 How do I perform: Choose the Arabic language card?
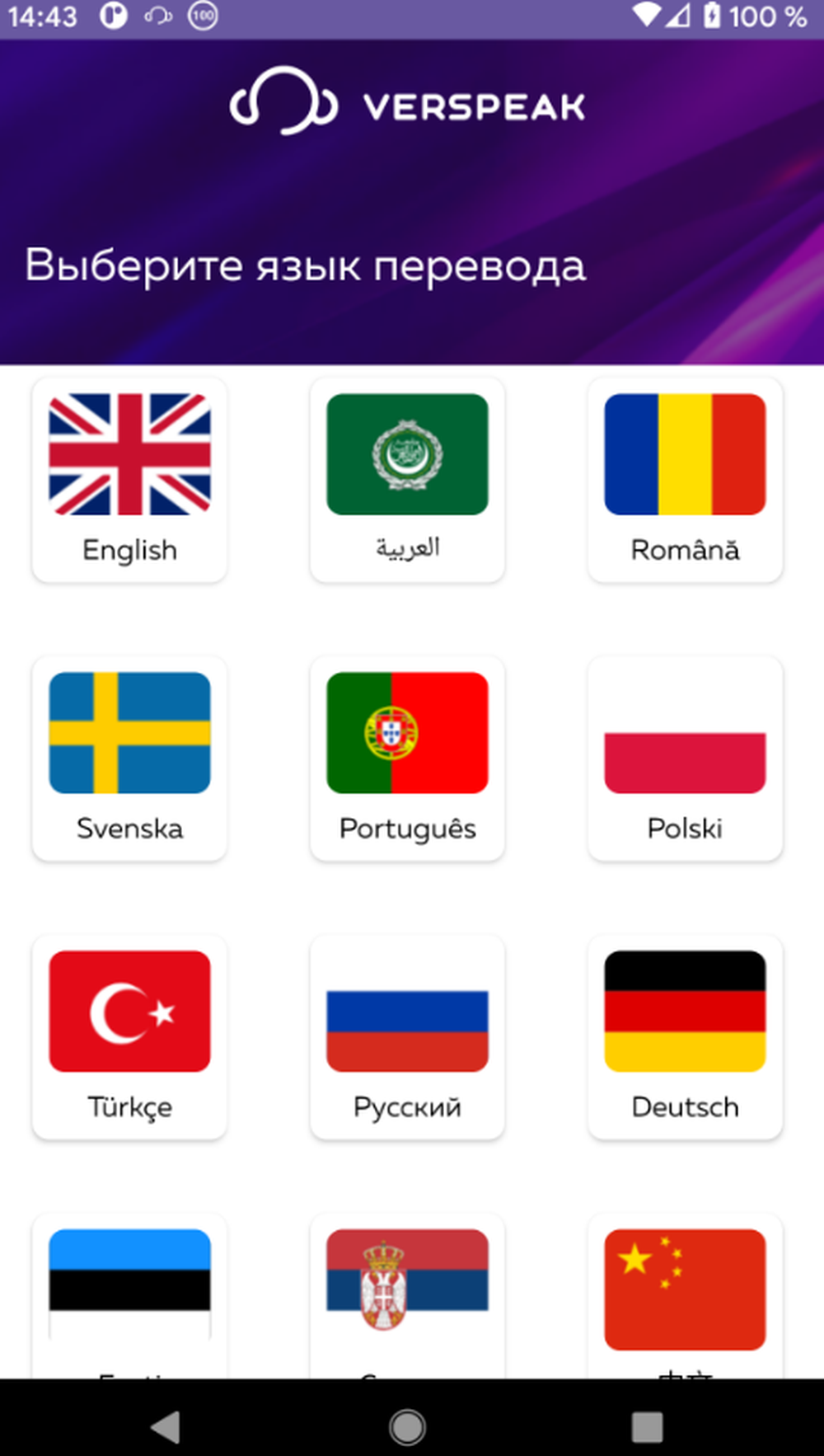coord(407,480)
